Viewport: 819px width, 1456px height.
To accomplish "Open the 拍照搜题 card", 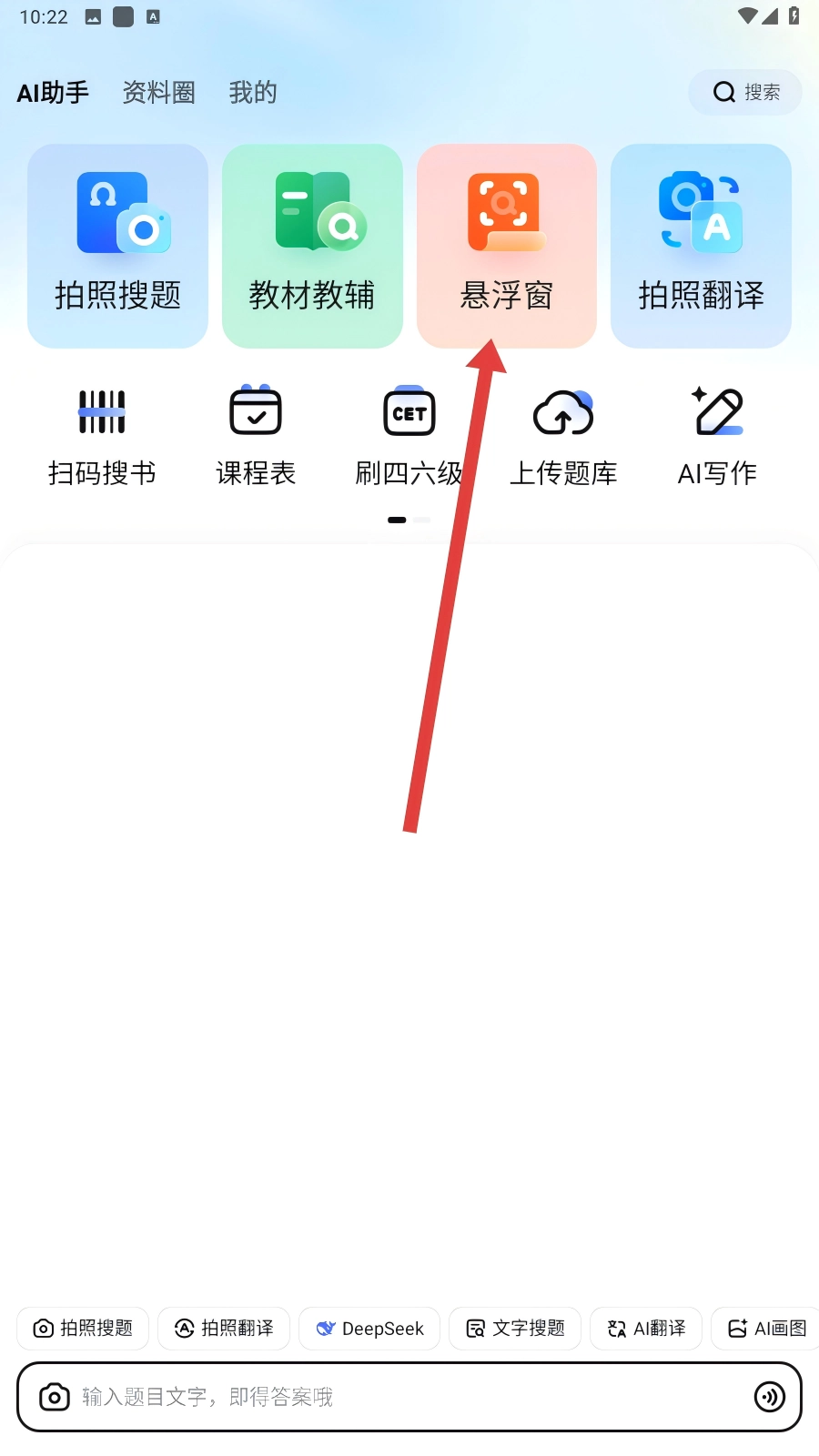I will (117, 246).
